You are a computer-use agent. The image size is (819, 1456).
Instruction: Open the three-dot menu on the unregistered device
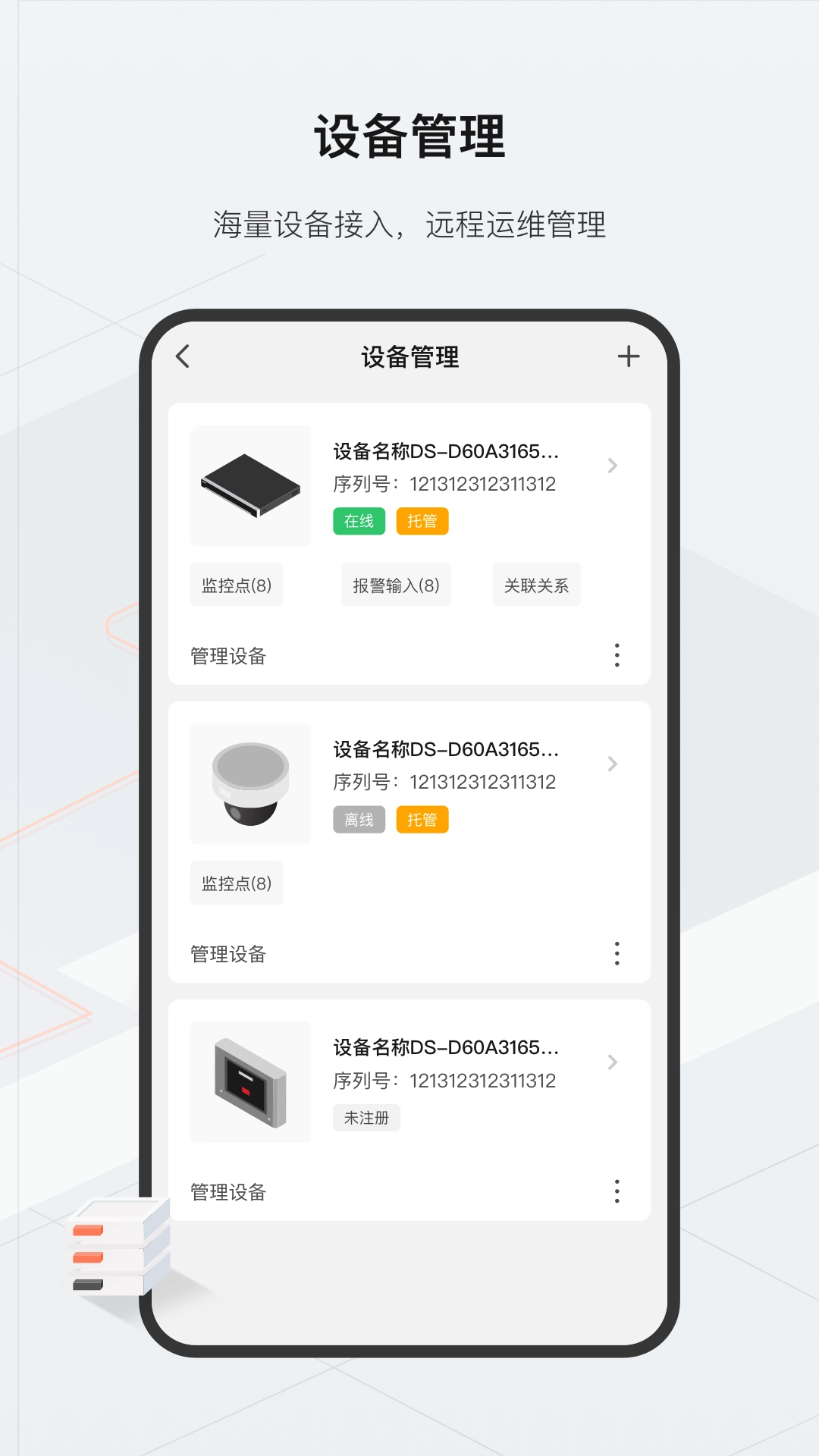pos(617,1192)
